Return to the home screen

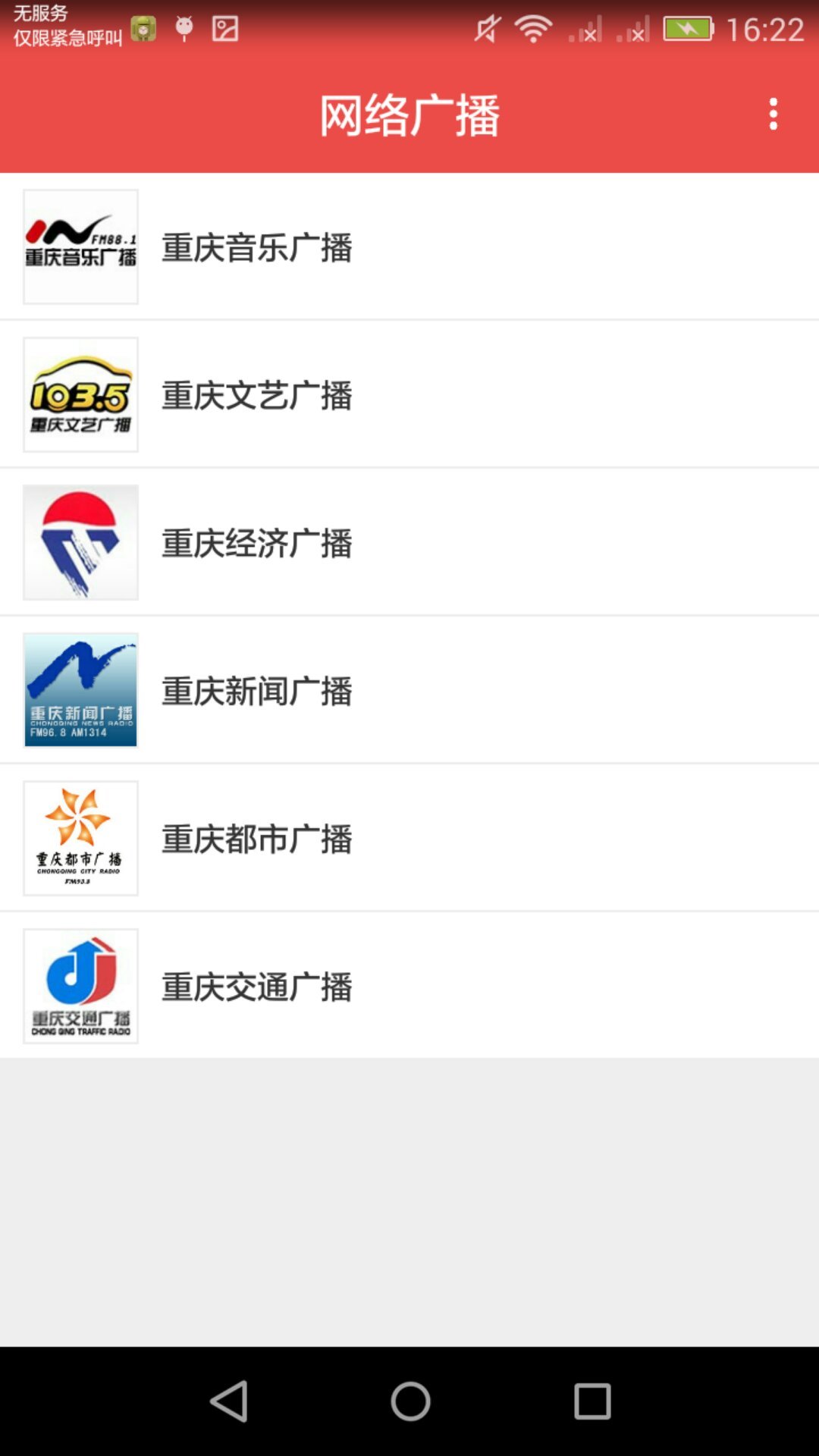pos(410,1401)
